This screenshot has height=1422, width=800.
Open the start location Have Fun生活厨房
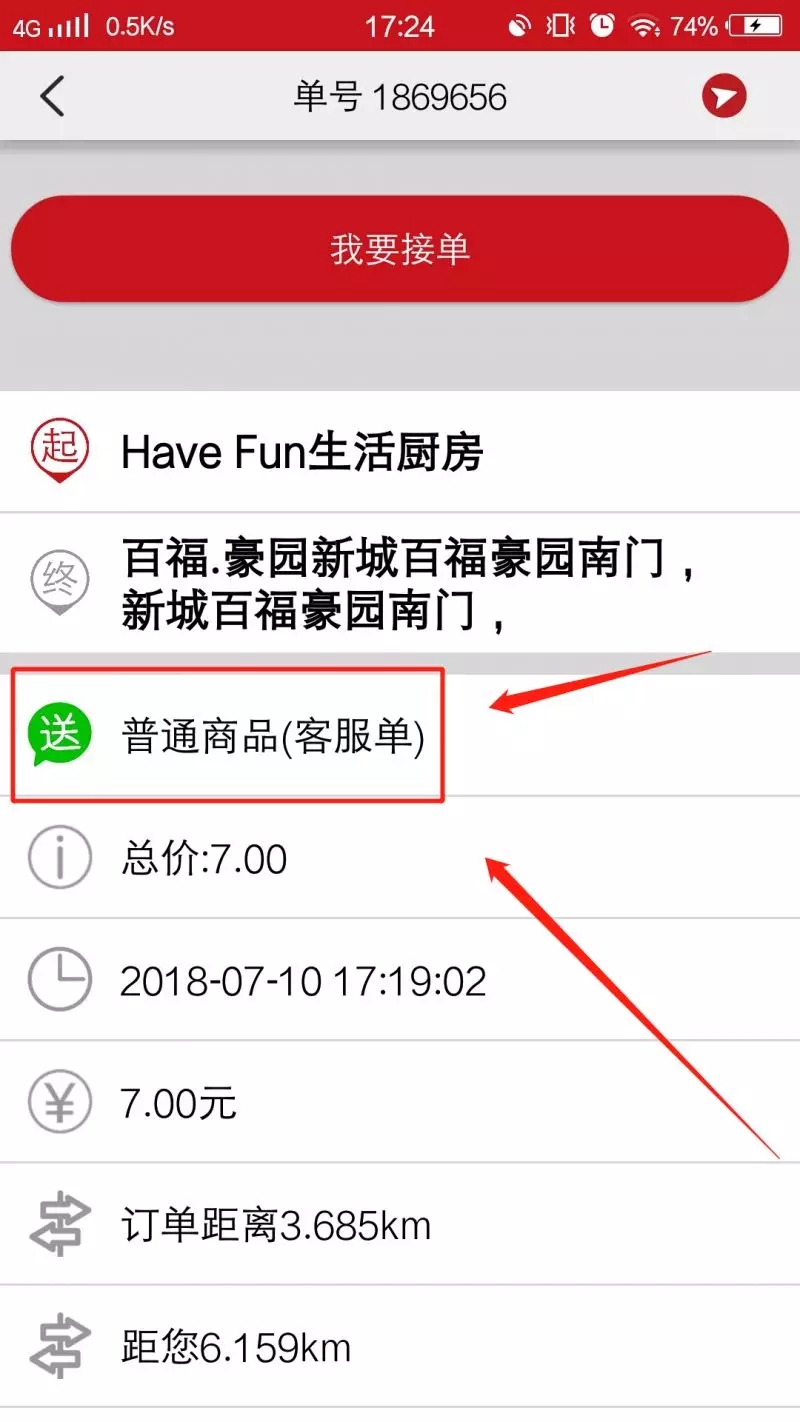click(x=302, y=452)
